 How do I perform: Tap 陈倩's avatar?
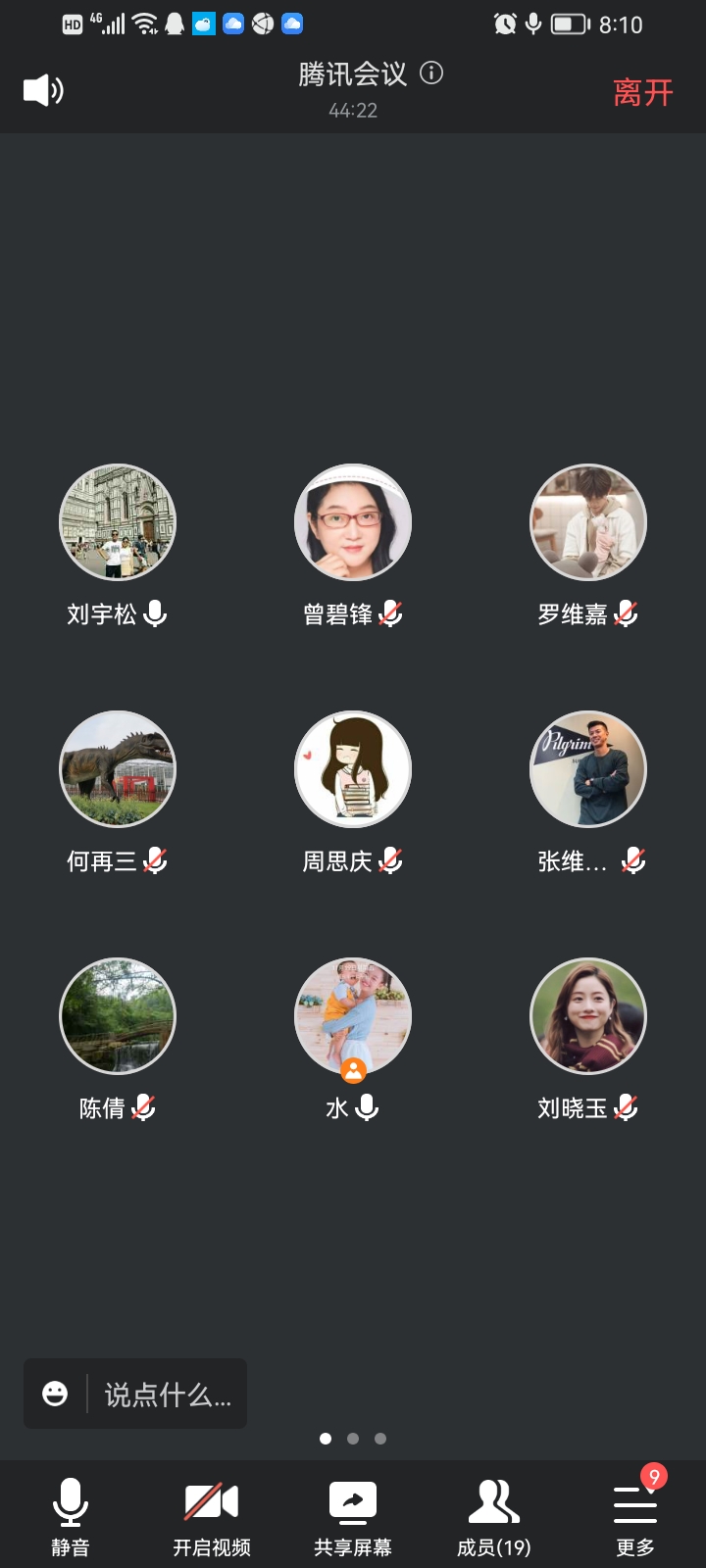click(118, 1016)
